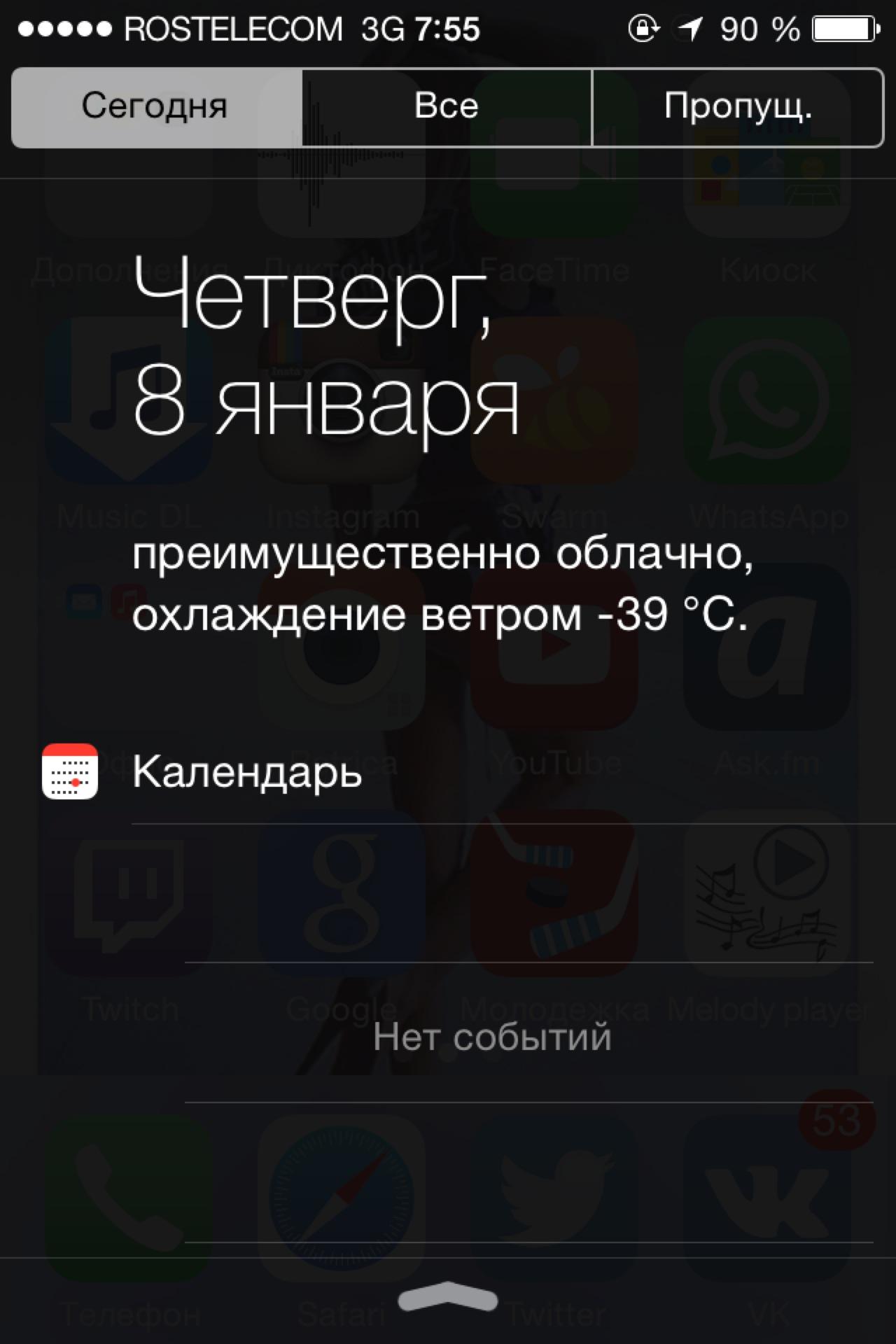The width and height of the screenshot is (896, 1344).
Task: Tap the grabber to close Notification Center
Action: tap(448, 1298)
